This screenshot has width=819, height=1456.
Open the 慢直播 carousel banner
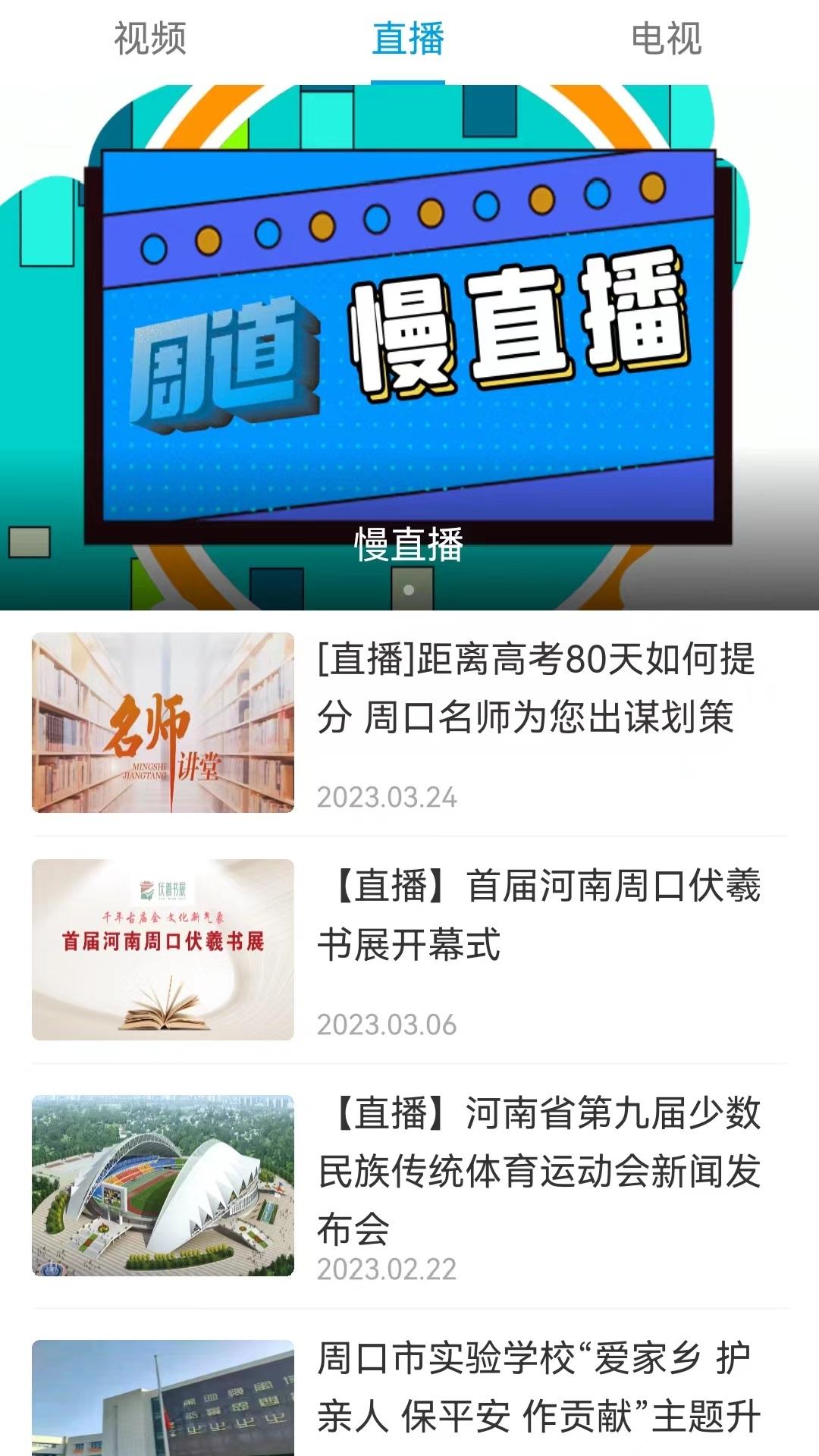(409, 334)
